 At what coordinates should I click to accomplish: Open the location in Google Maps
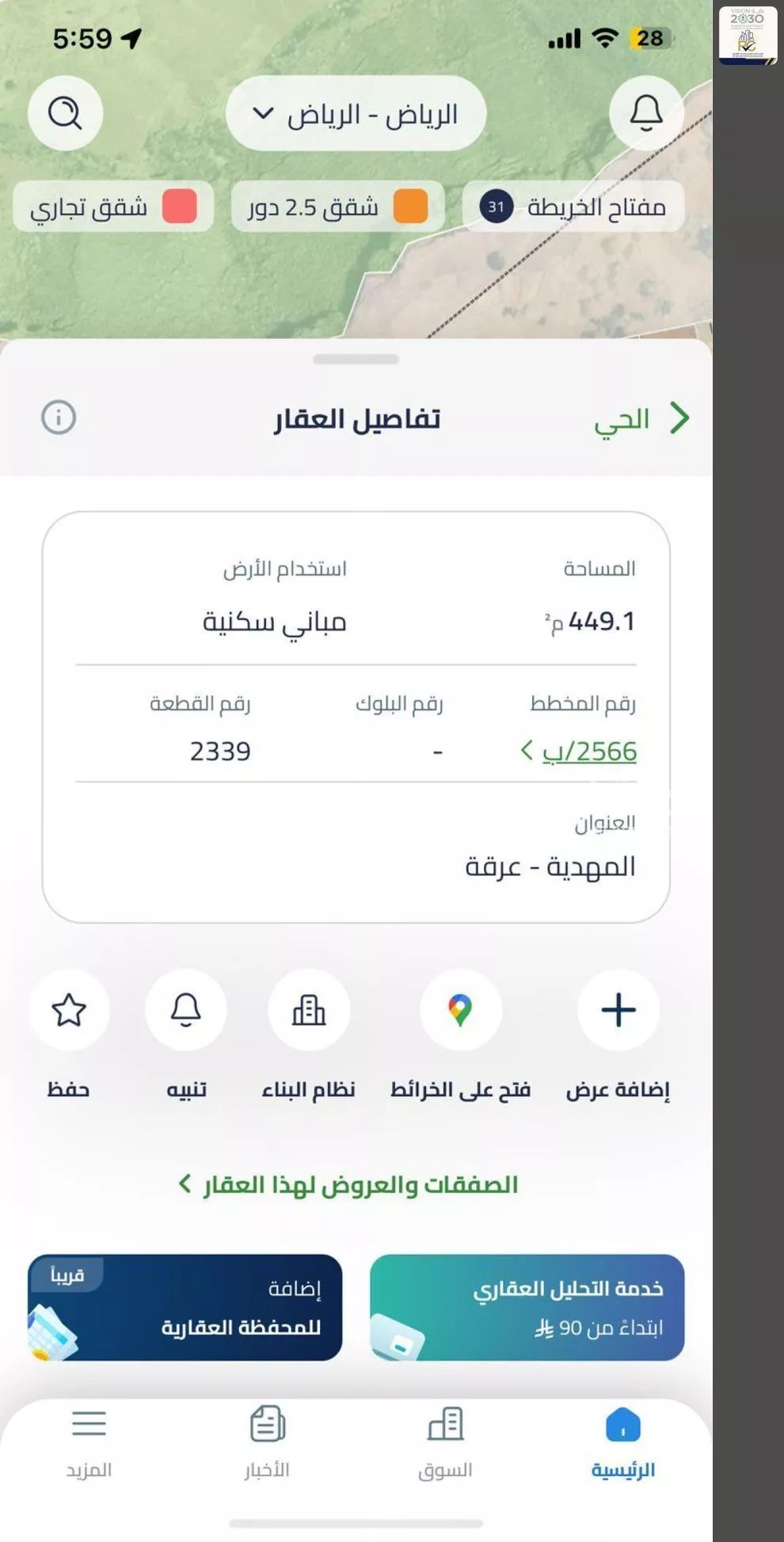click(x=459, y=1010)
